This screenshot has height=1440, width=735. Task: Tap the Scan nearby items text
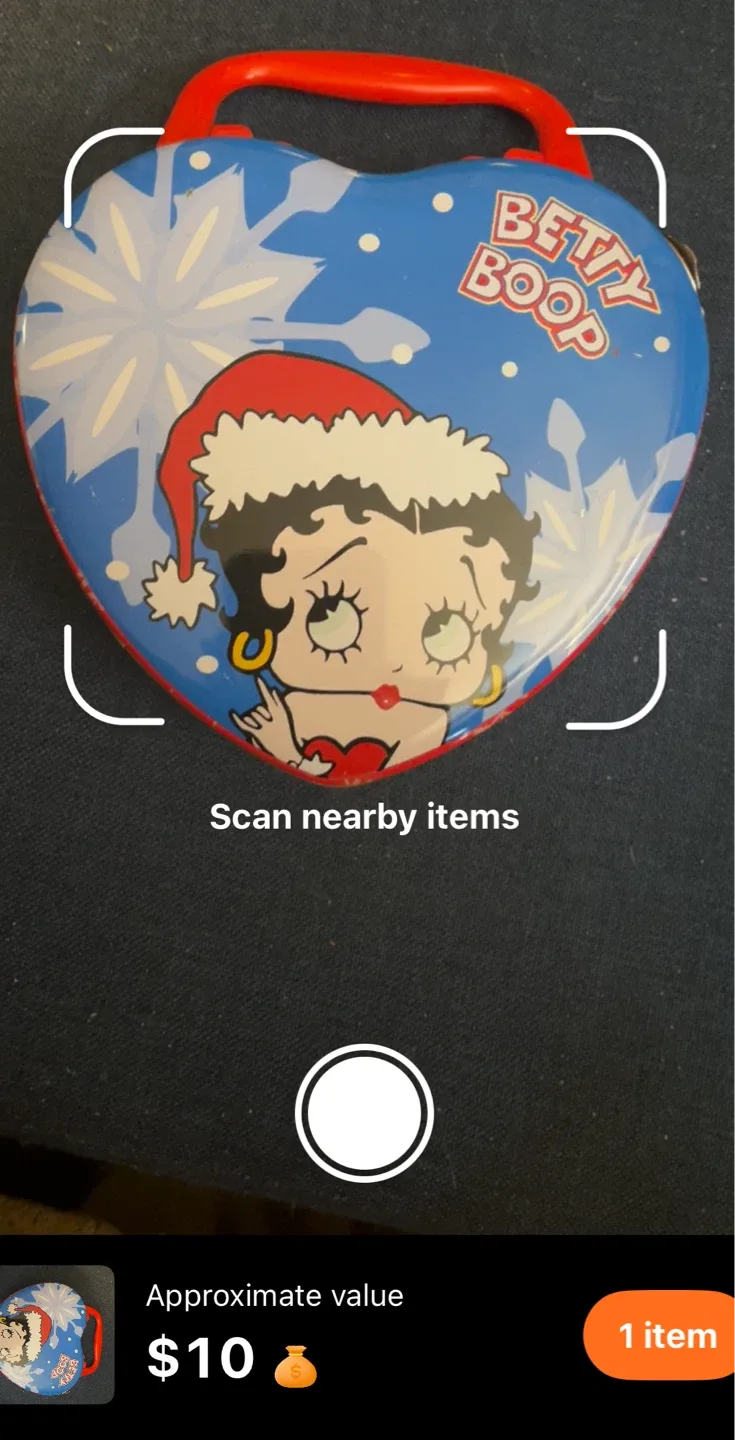pos(364,816)
